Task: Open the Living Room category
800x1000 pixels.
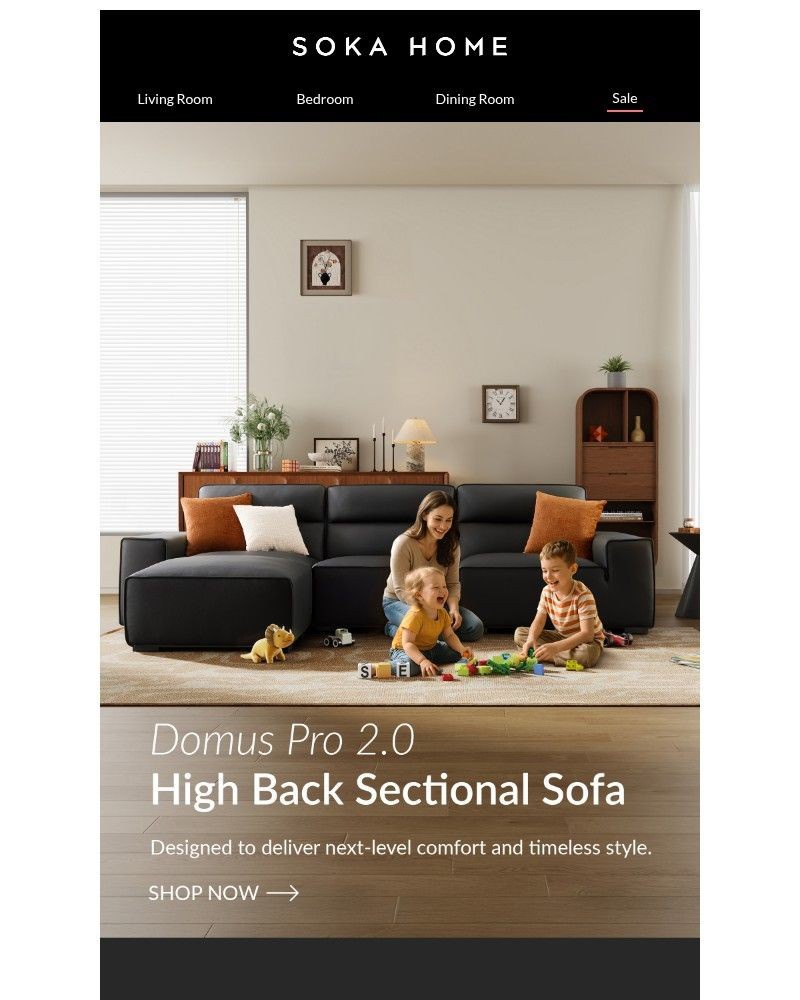Action: coord(175,99)
